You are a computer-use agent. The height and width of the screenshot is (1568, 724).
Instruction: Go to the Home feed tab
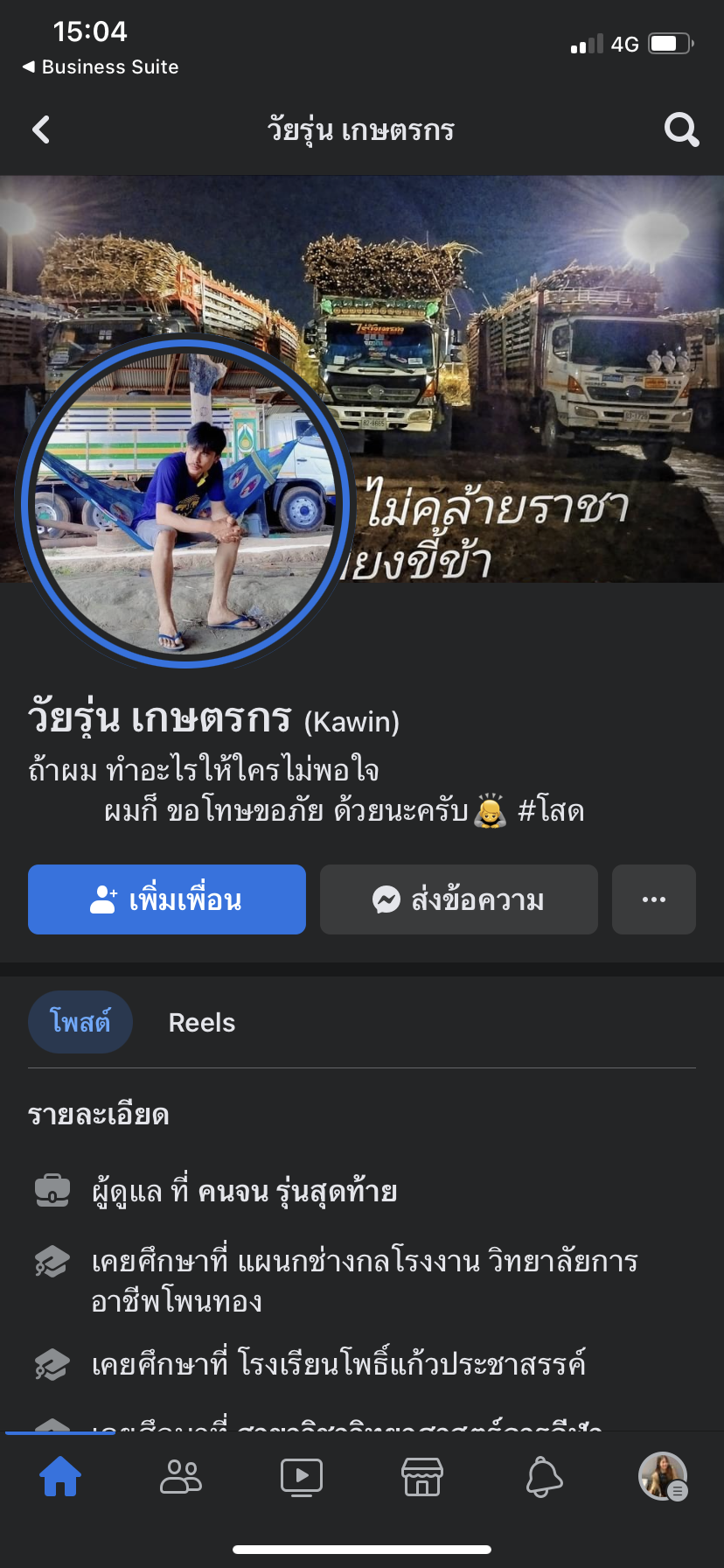(60, 1477)
